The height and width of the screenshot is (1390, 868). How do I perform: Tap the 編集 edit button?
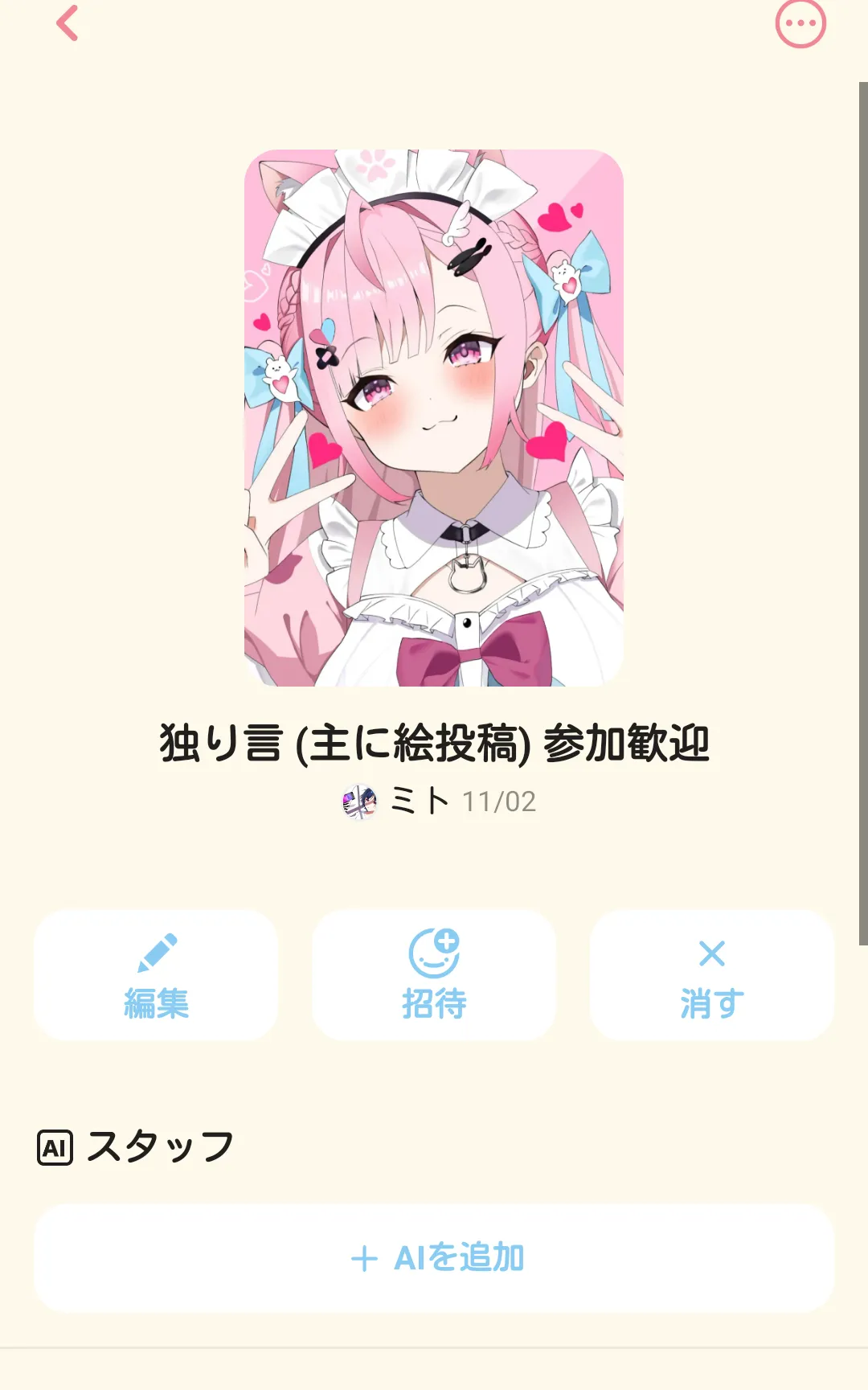[156, 975]
